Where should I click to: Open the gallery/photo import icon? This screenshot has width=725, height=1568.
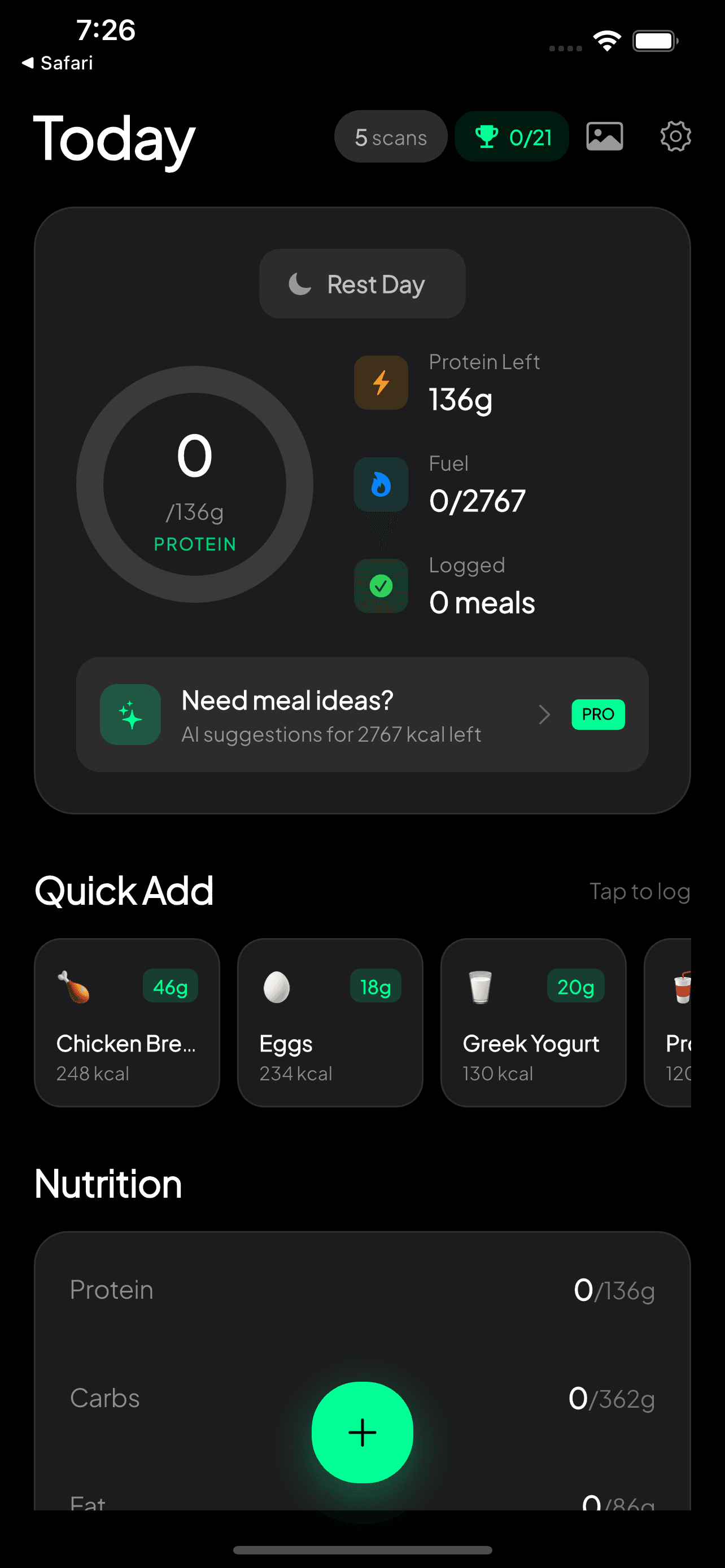point(605,137)
